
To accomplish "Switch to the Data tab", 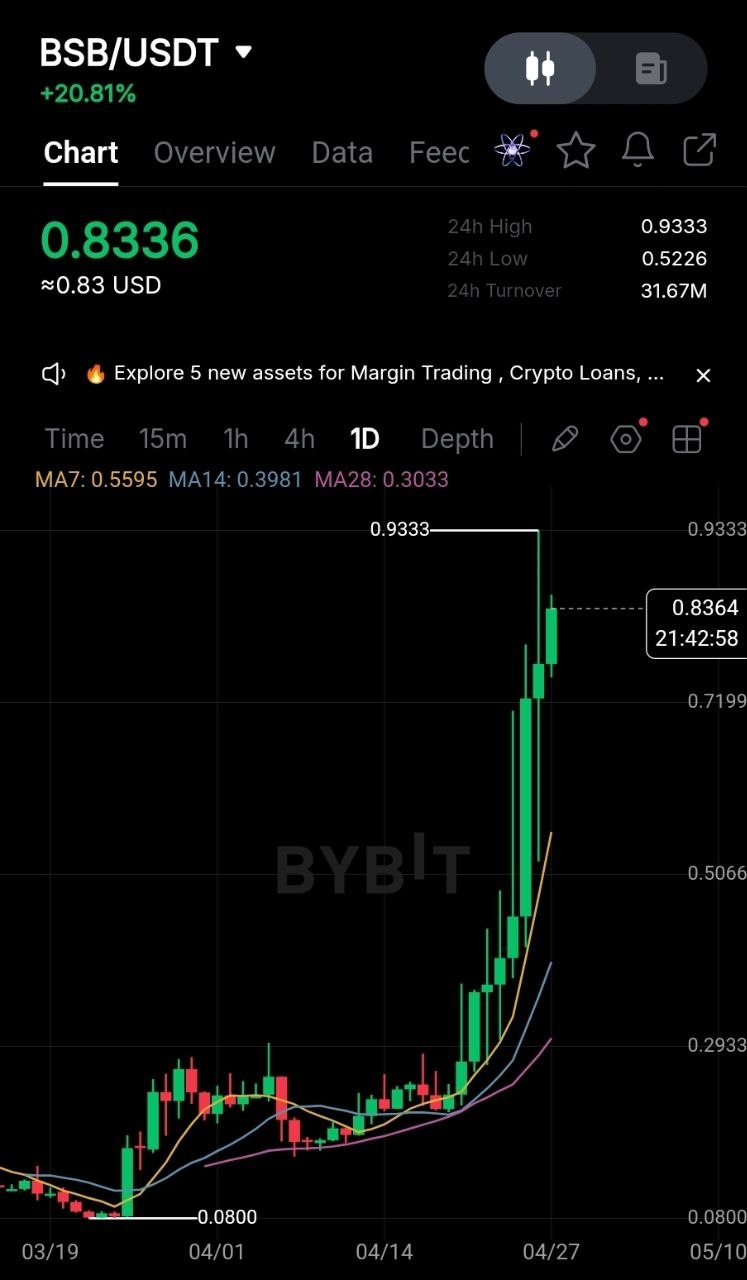I will click(x=342, y=153).
